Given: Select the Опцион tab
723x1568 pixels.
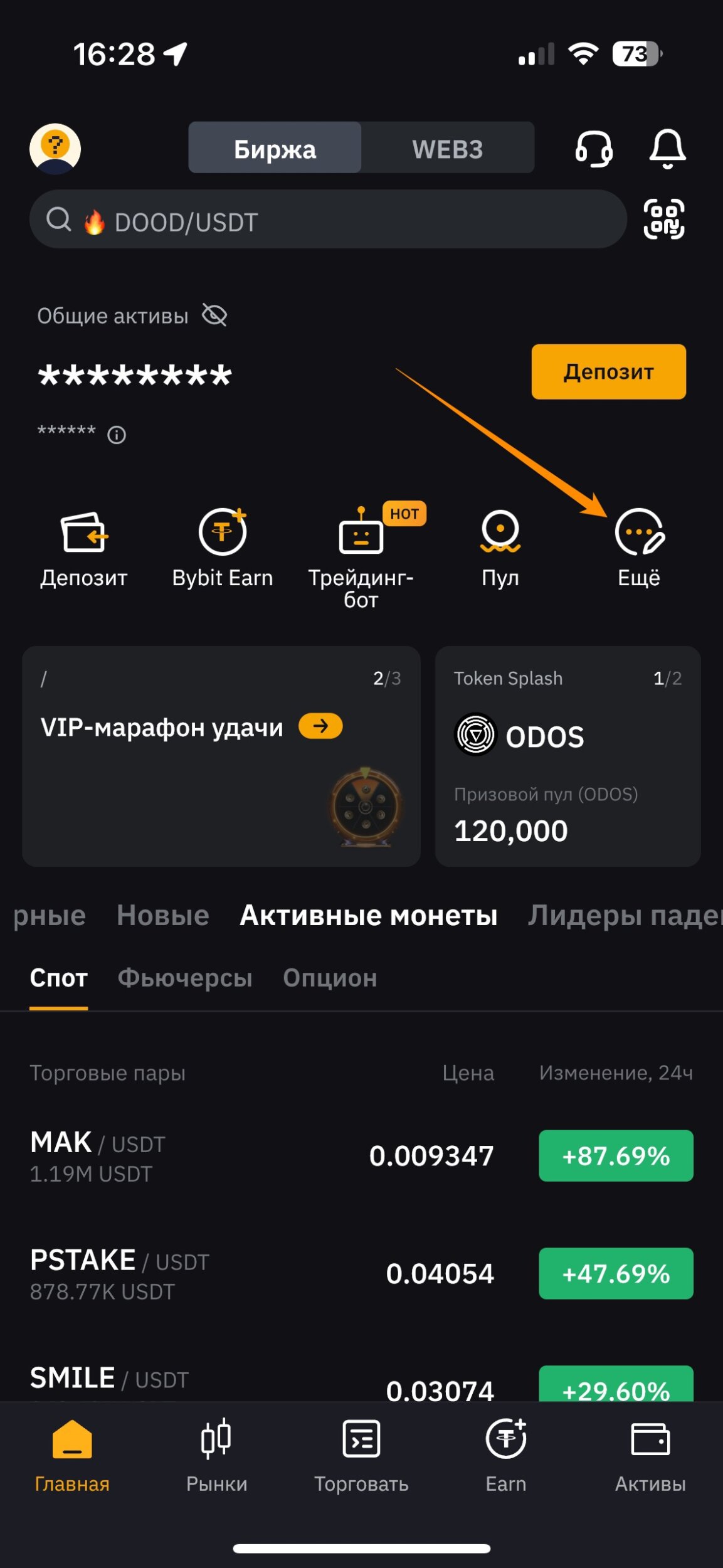Looking at the screenshot, I should [330, 978].
